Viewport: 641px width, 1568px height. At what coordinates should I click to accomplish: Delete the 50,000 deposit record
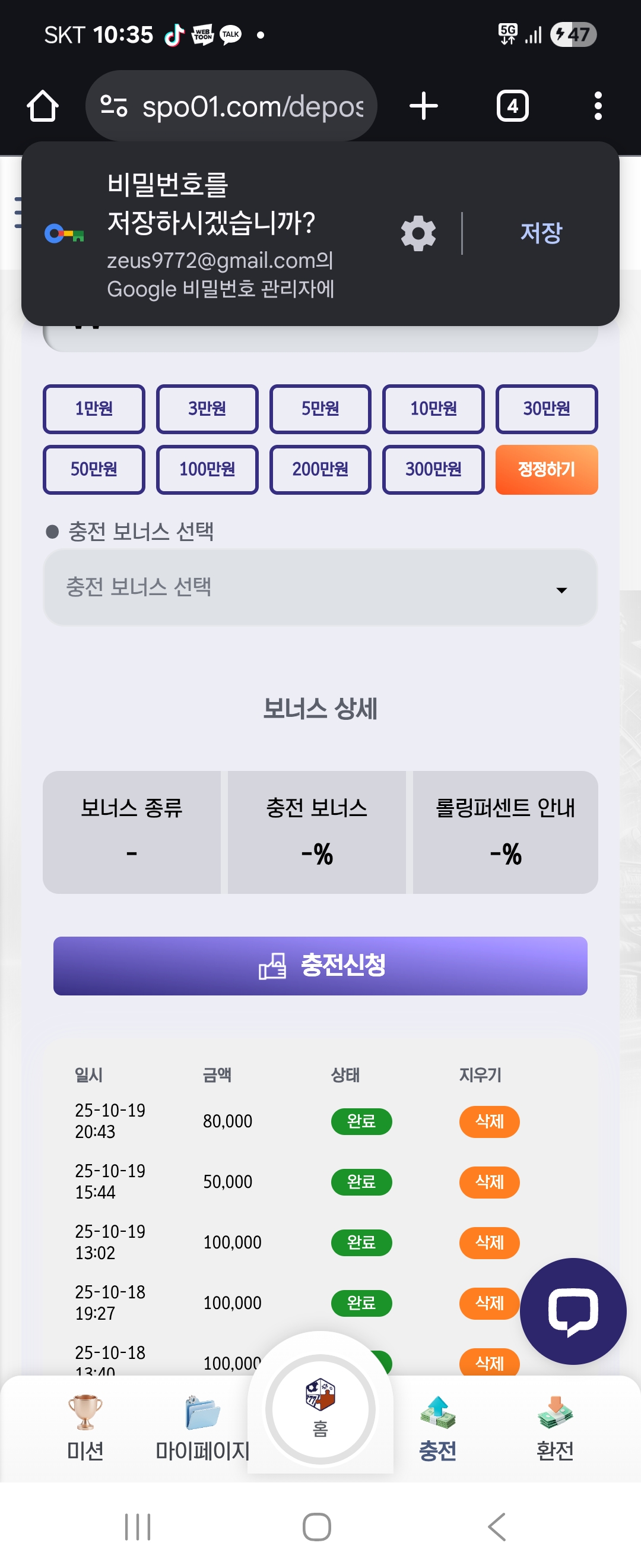tap(489, 1181)
